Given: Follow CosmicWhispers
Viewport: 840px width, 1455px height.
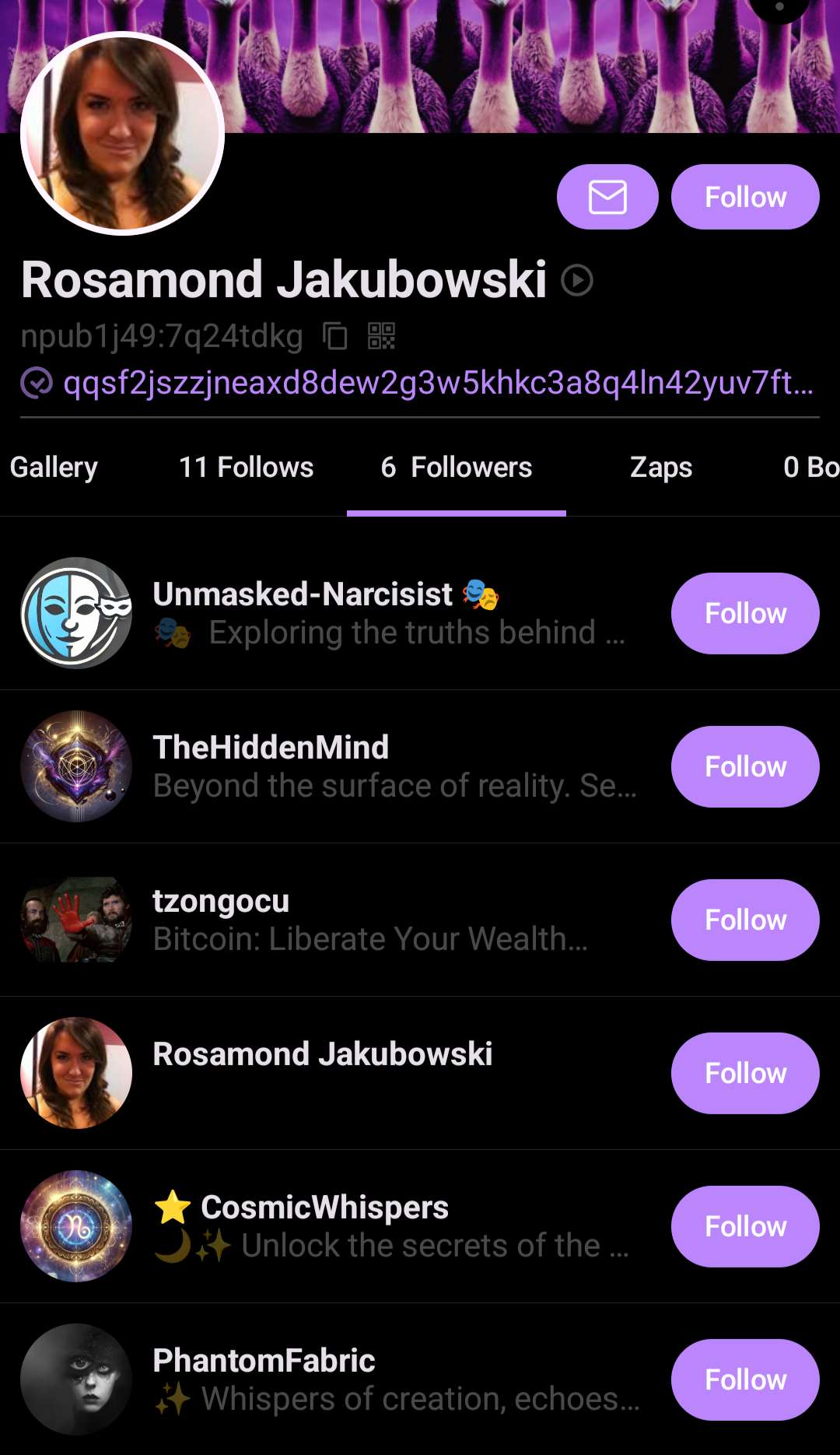Looking at the screenshot, I should [745, 1226].
